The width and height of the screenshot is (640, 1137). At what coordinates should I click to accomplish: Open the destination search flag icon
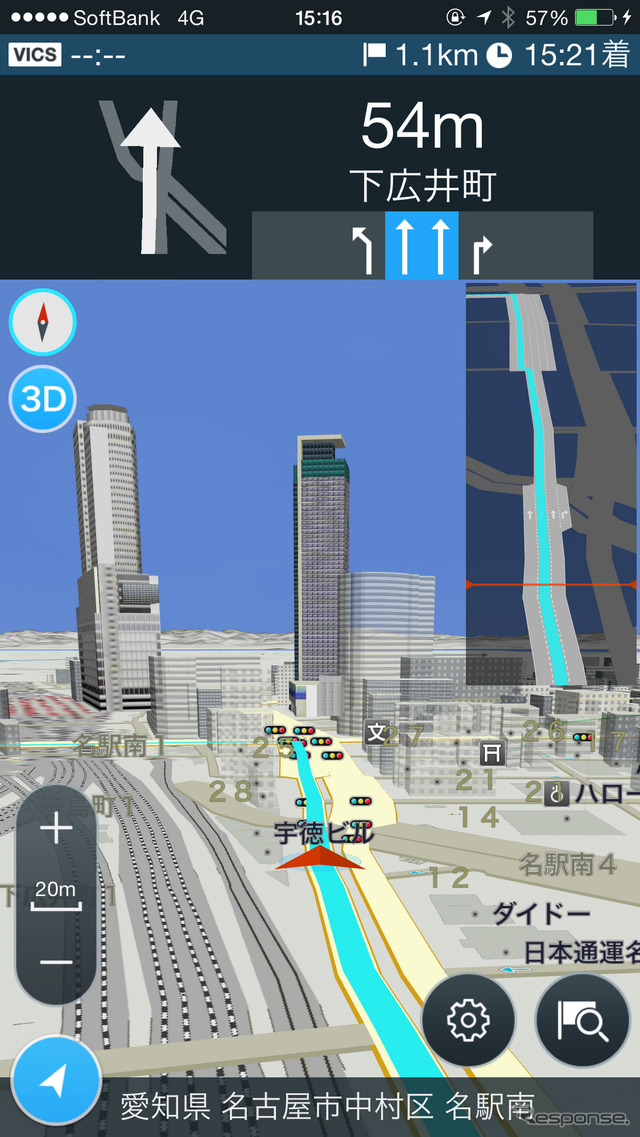pos(582,1019)
